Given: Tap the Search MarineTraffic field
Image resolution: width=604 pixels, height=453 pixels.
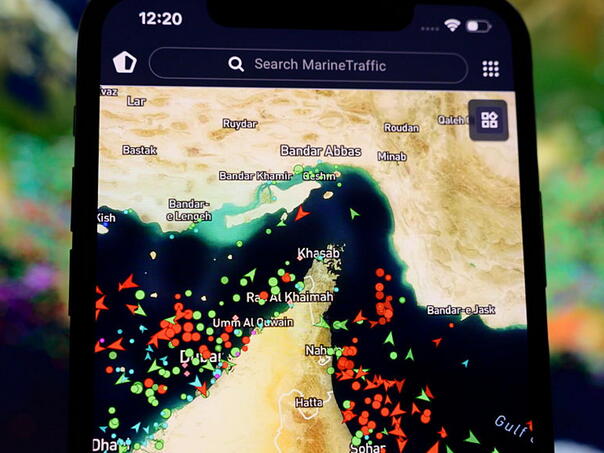Looking at the screenshot, I should [308, 65].
